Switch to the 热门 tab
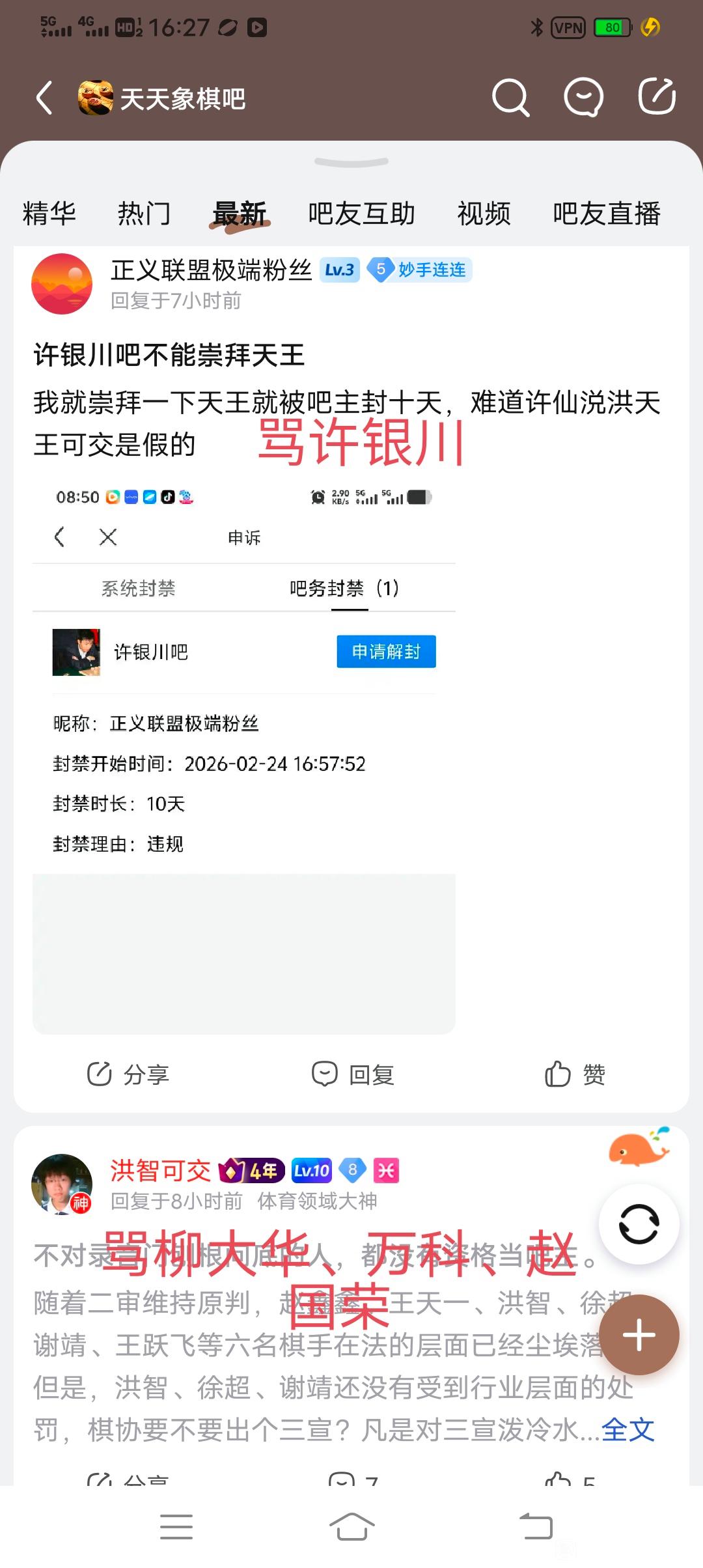 click(x=144, y=214)
